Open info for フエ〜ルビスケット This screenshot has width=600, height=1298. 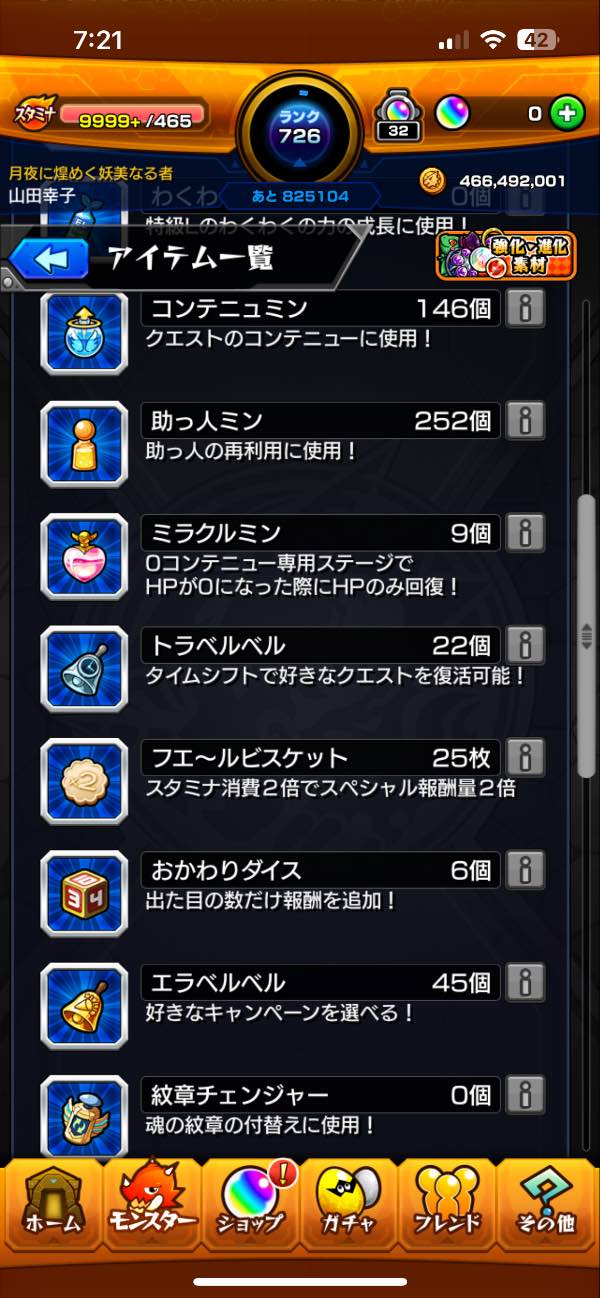click(525, 757)
